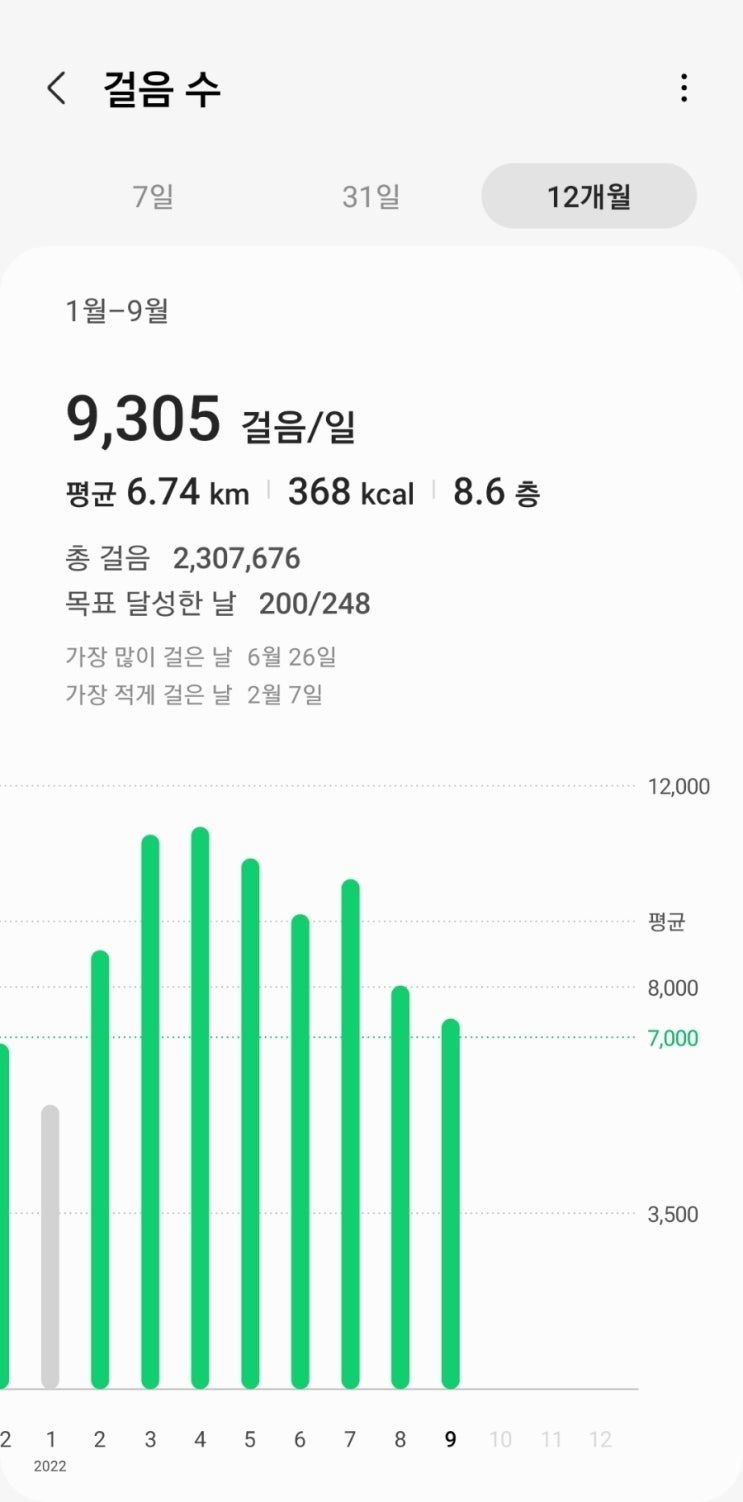Select the bar for month 9

pyautogui.click(x=450, y=1204)
